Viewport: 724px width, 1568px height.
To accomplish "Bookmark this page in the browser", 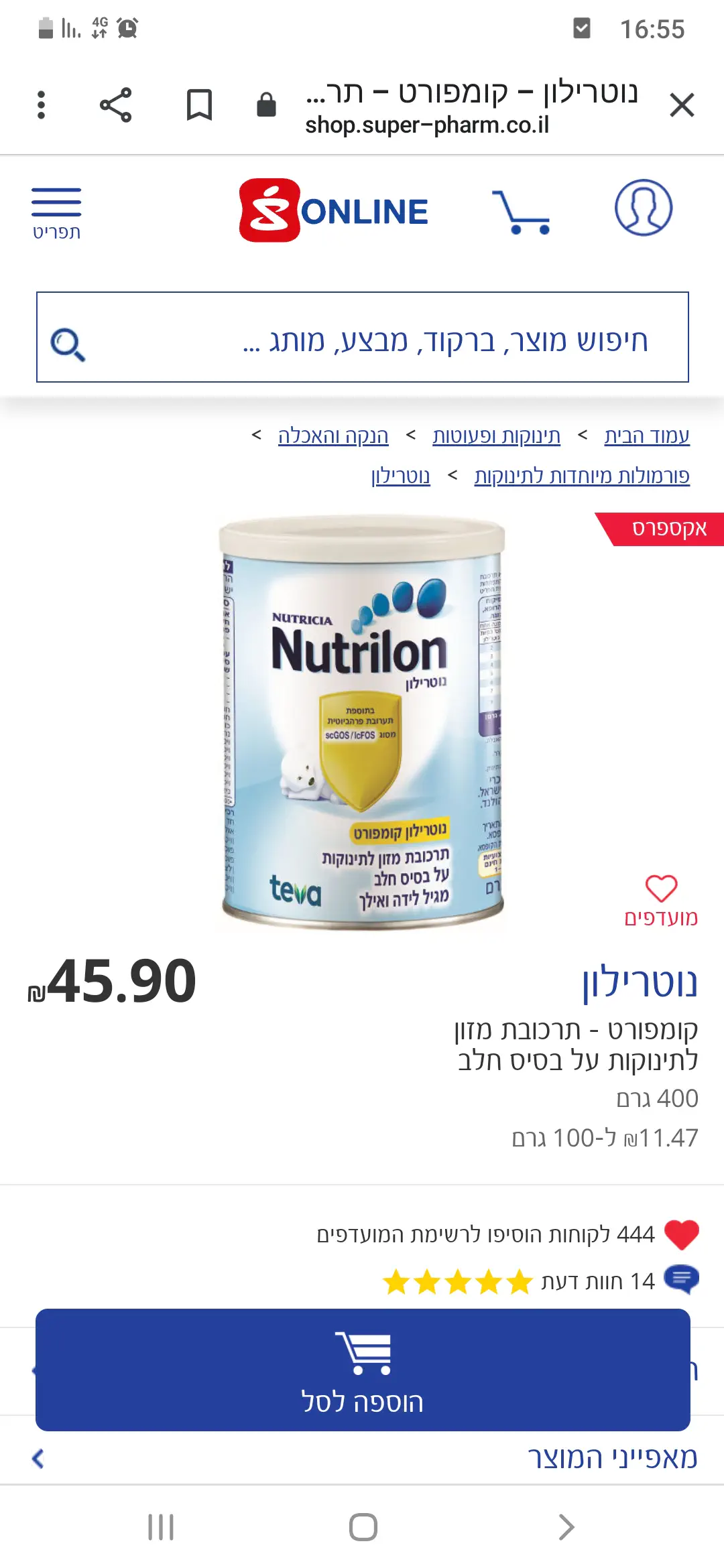I will pyautogui.click(x=199, y=105).
